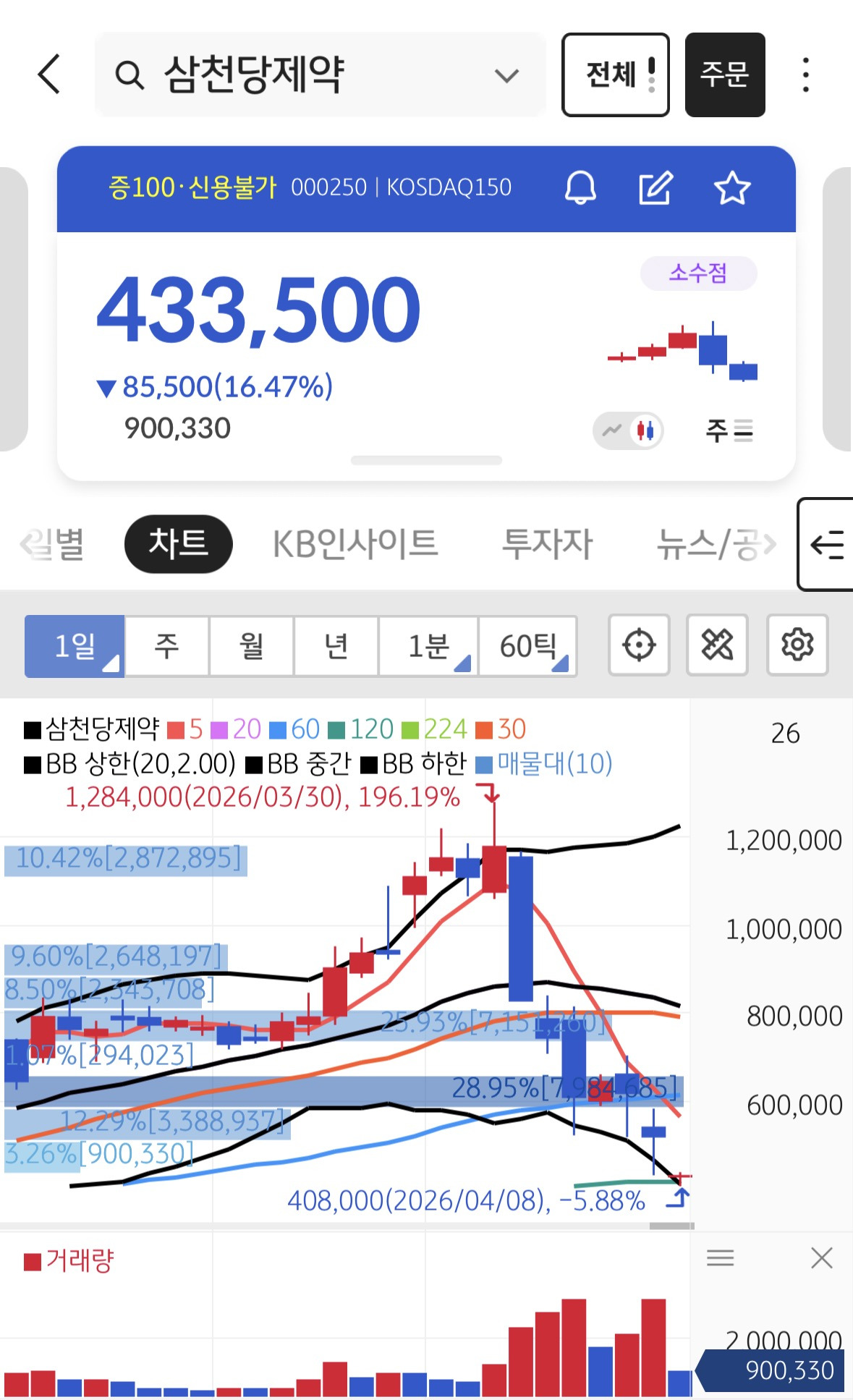Image resolution: width=853 pixels, height=1400 pixels.
Task: Open the 주문 order screen
Action: [724, 75]
